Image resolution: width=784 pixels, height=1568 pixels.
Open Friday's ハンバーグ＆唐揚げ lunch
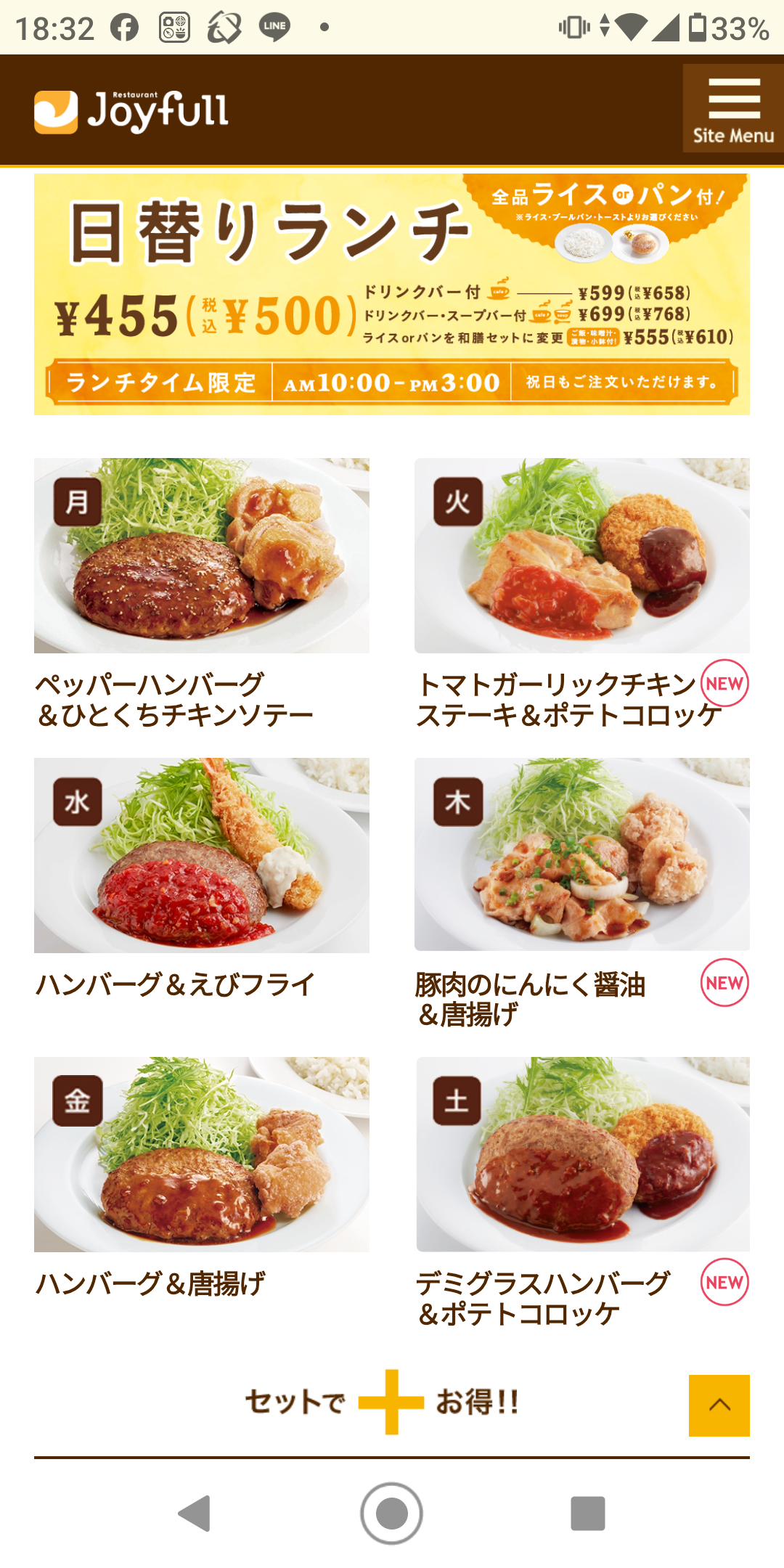click(x=202, y=1155)
